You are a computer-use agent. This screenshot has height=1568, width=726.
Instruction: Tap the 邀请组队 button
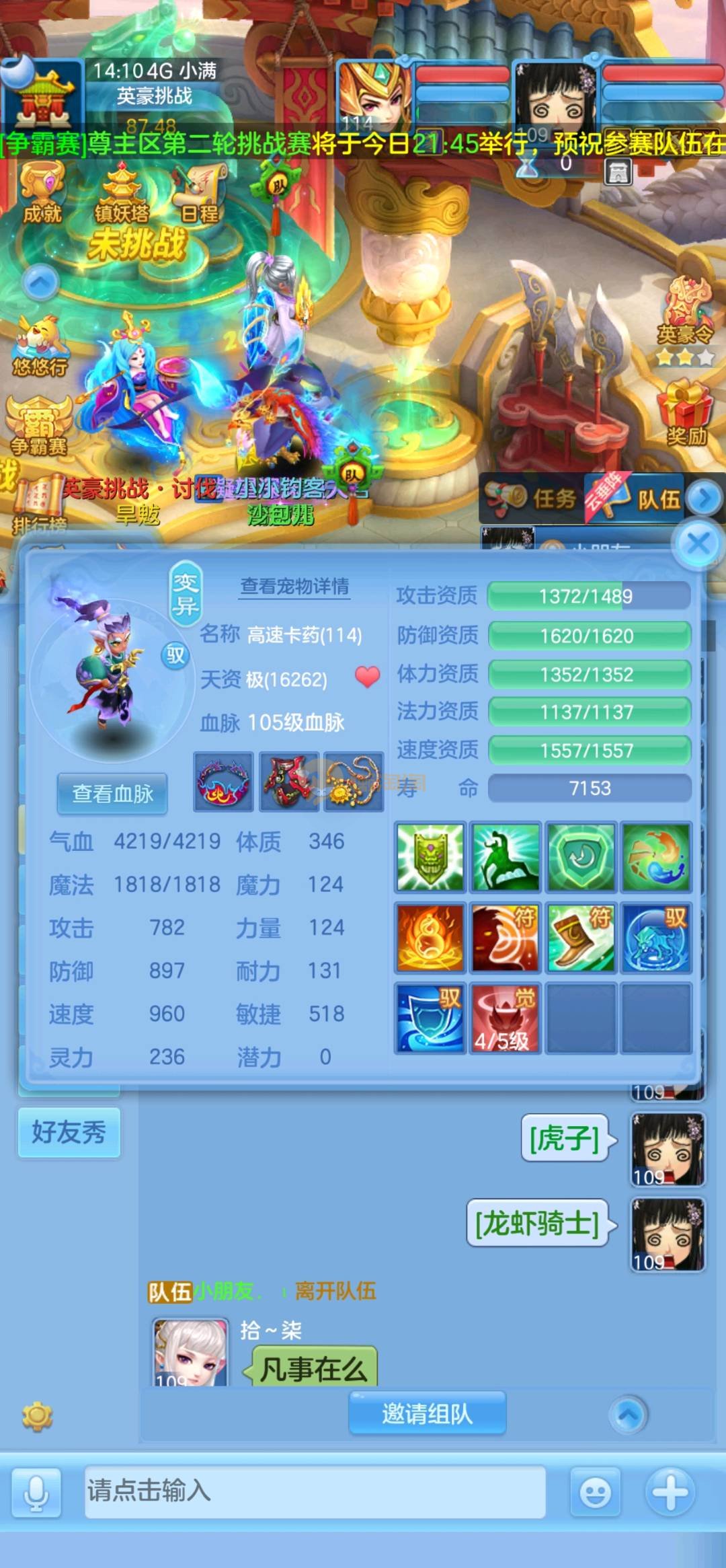coord(427,1413)
